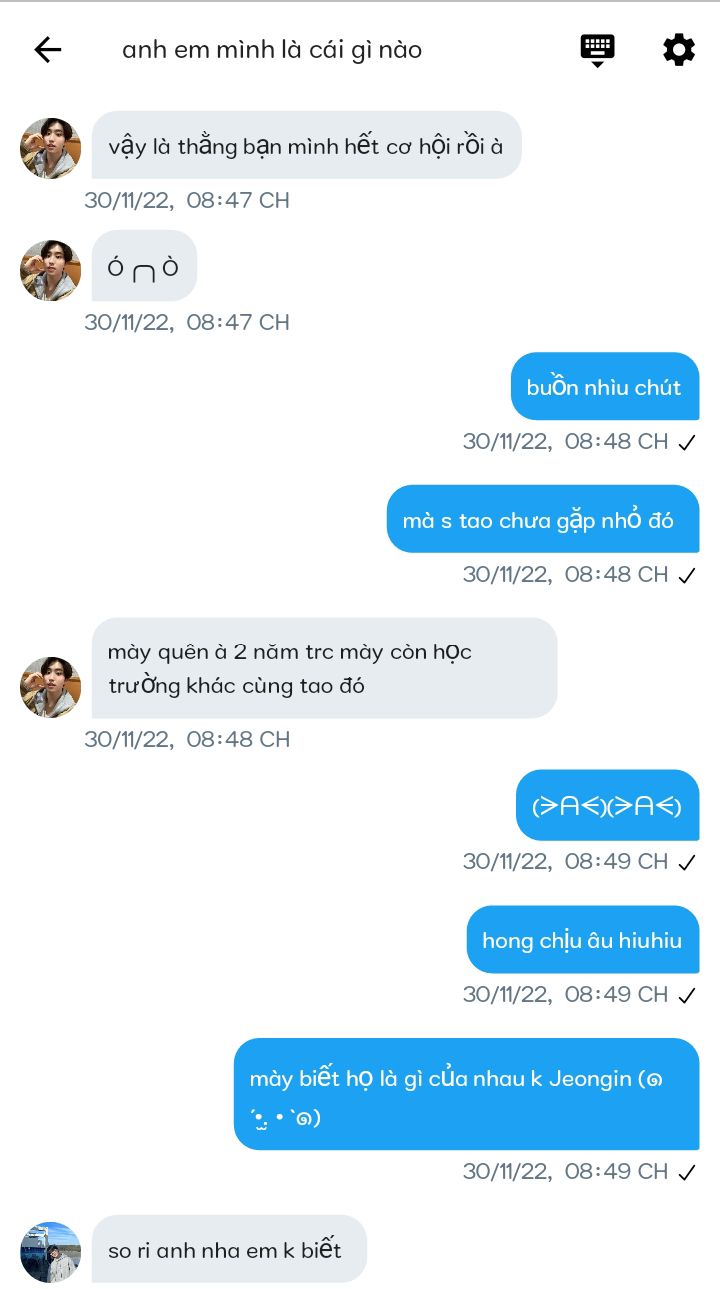
Task: Open the keyboard toggle icon
Action: point(597,50)
